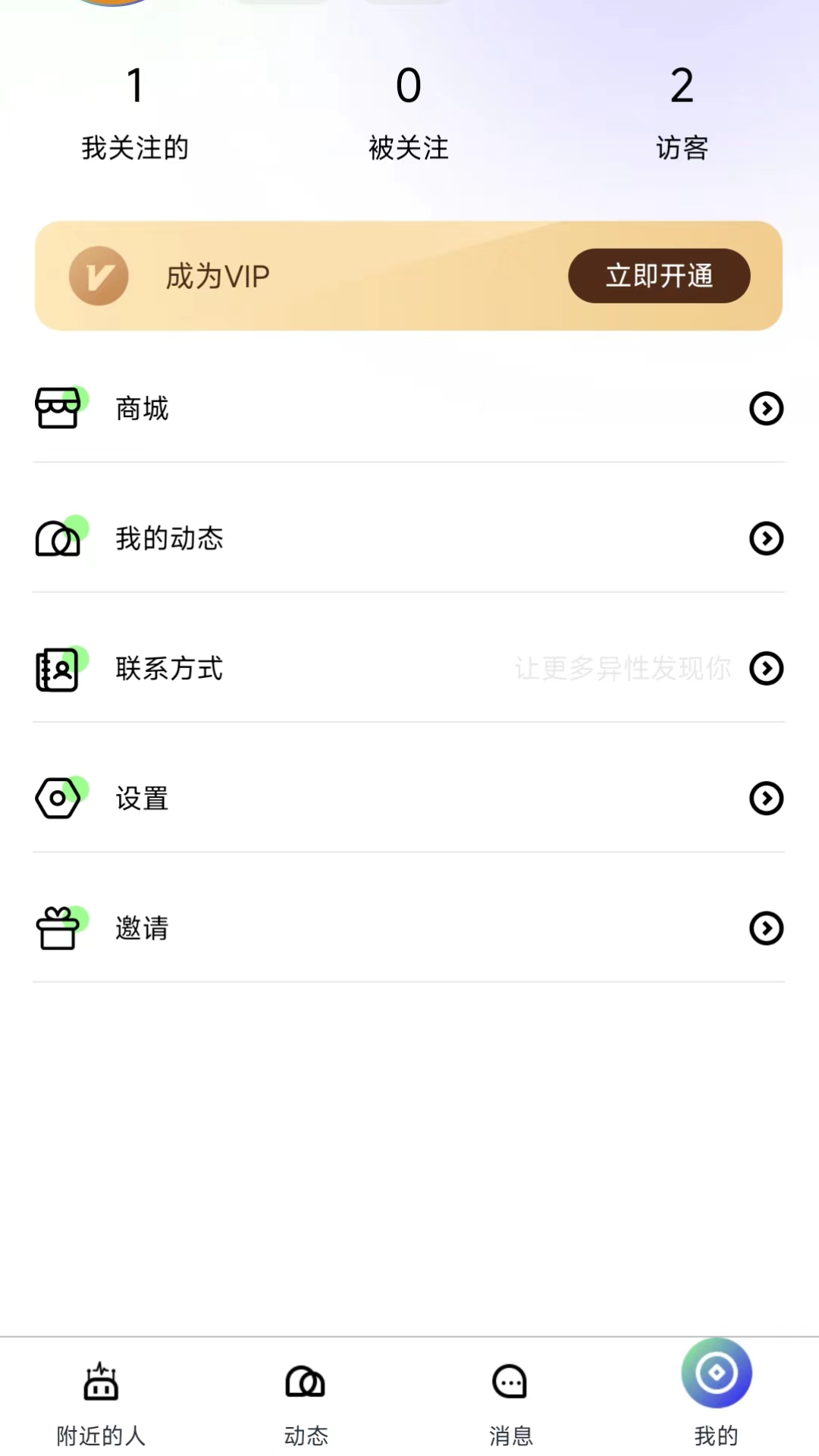Viewport: 819px width, 1456px height.
Task: Open the 我关注的 following list
Action: pyautogui.click(x=135, y=114)
